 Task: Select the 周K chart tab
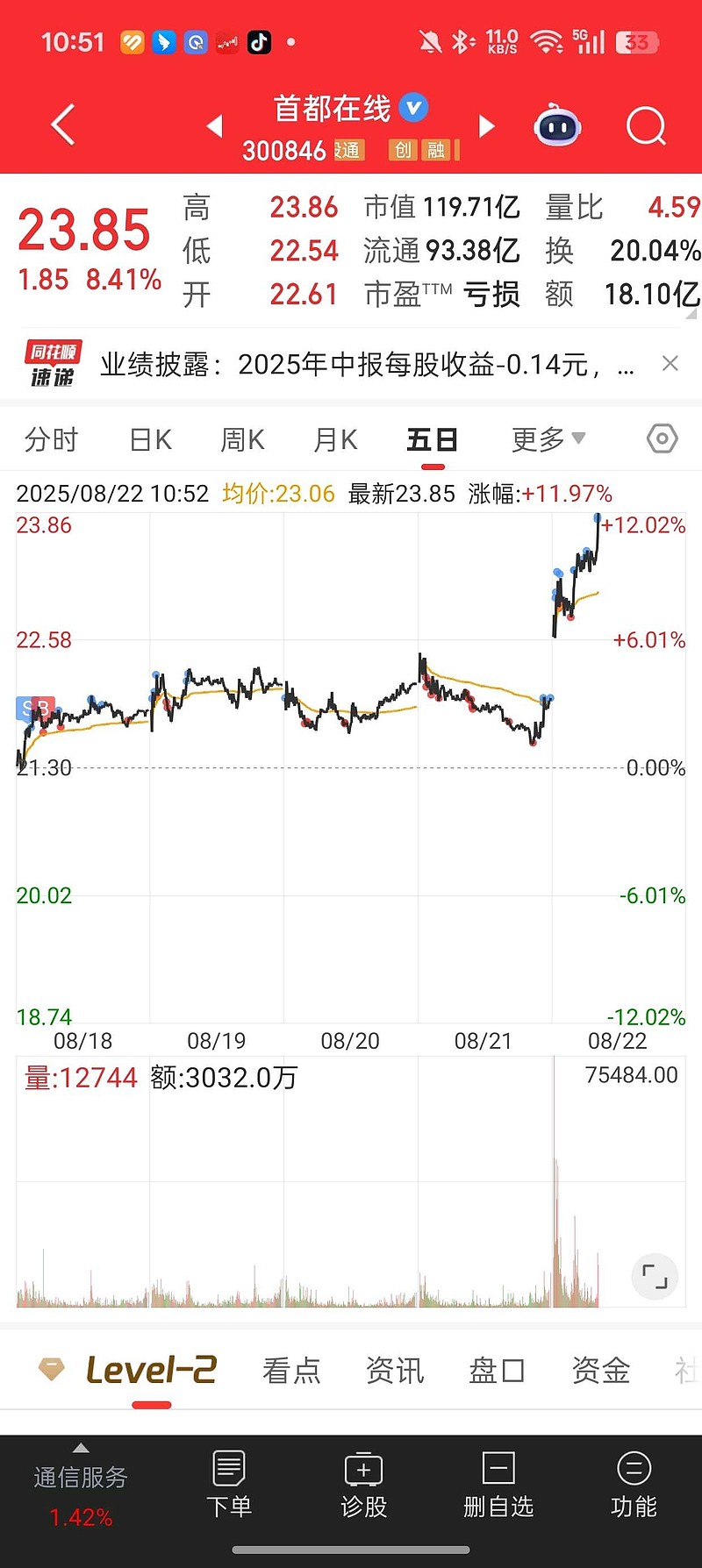(x=242, y=439)
